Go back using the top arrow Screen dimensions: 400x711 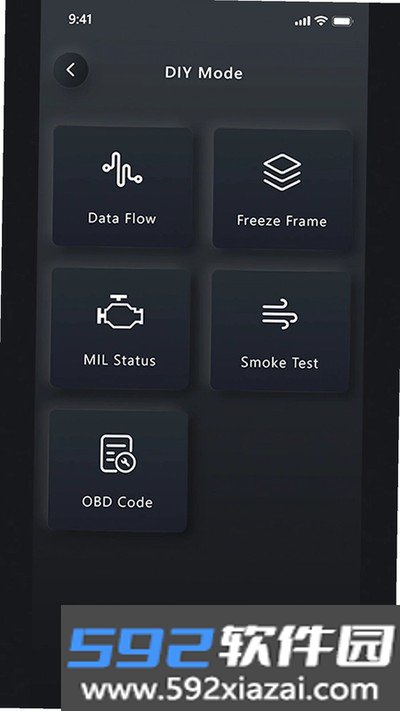[x=70, y=70]
